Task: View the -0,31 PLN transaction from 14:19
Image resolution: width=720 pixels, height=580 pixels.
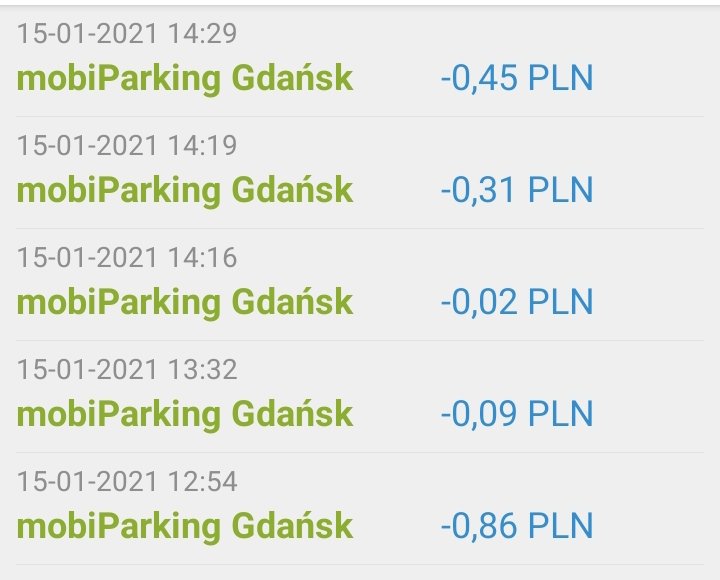Action: click(186, 189)
